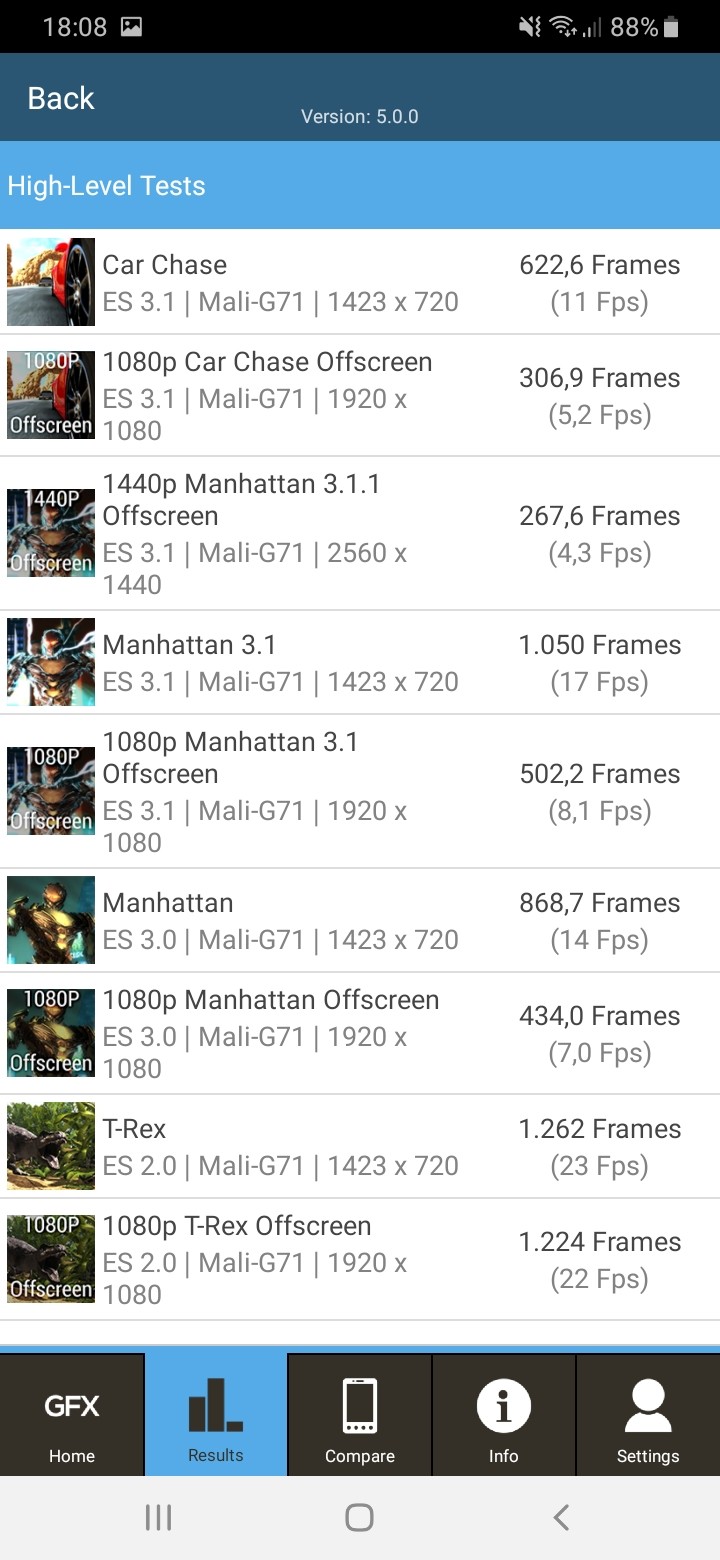The image size is (720, 1560).
Task: Open 1080p T-Rex Offscreen result
Action: coord(360,1259)
